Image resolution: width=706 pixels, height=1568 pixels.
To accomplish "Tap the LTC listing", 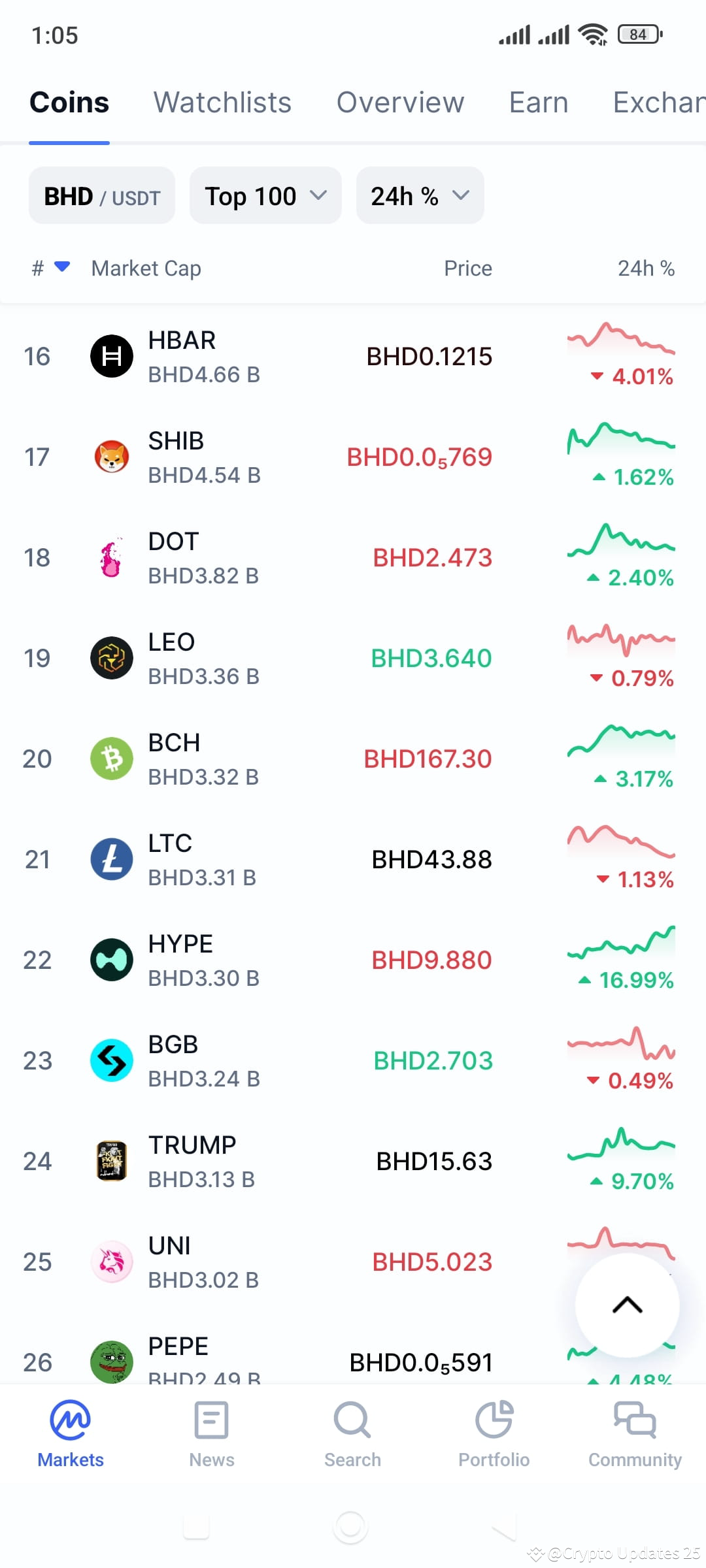I will pyautogui.click(x=261, y=860).
